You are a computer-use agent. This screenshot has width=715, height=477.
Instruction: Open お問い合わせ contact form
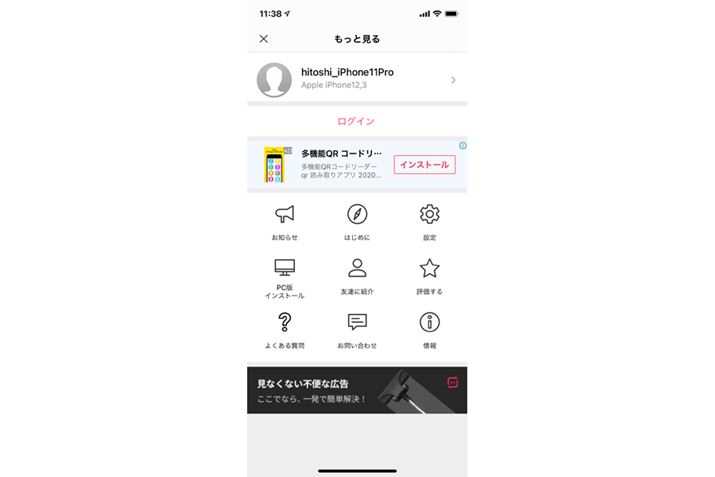[357, 330]
